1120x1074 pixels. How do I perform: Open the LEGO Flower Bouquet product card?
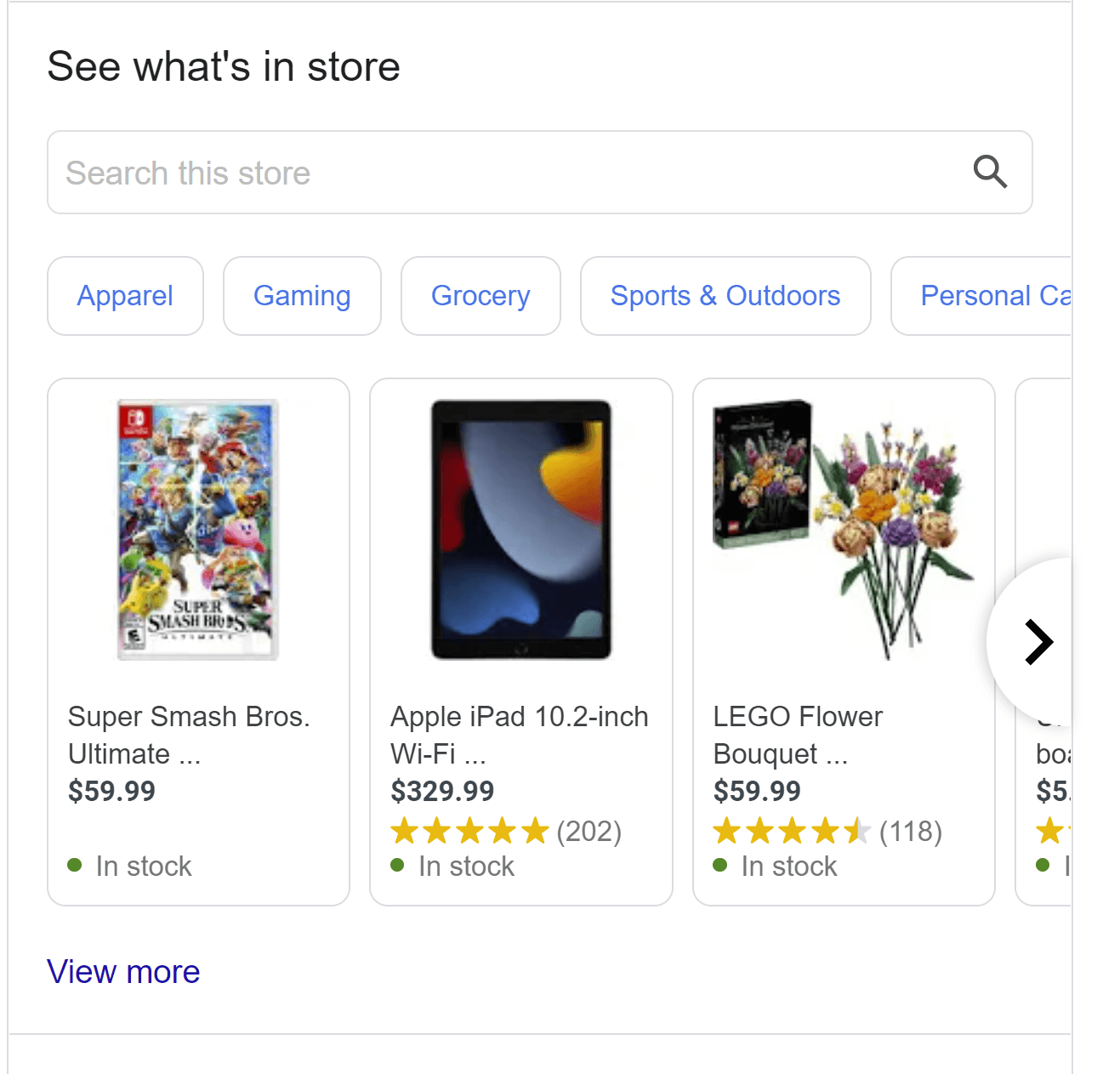[x=844, y=642]
